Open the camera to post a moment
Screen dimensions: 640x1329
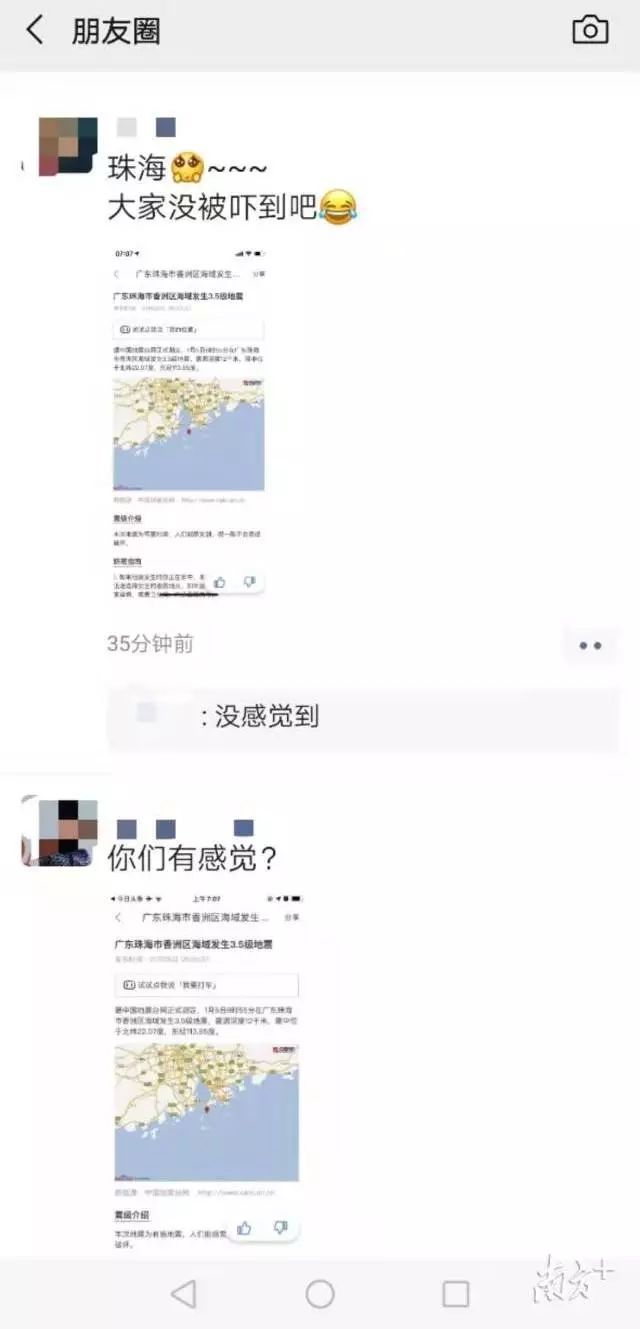pyautogui.click(x=590, y=30)
